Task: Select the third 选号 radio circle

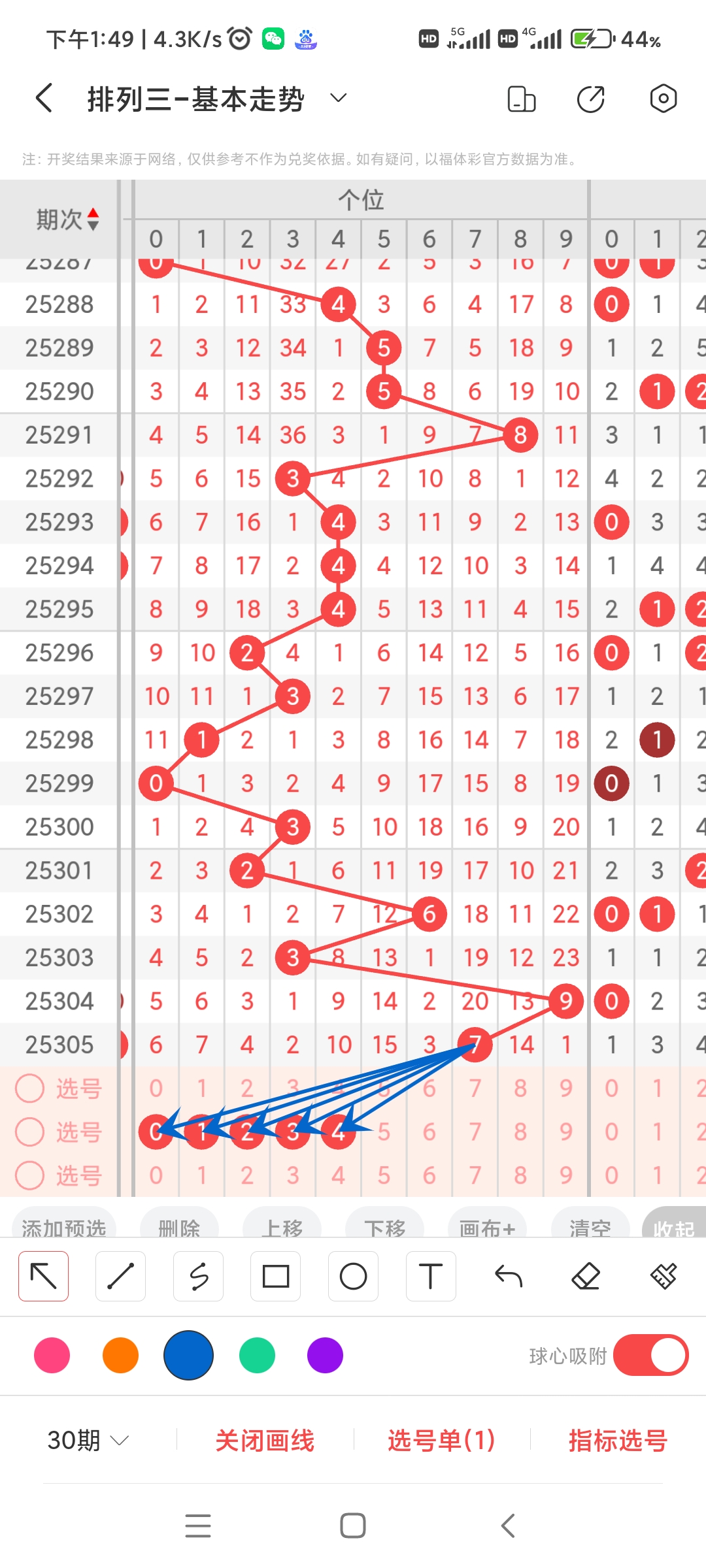Action: coord(29,1176)
